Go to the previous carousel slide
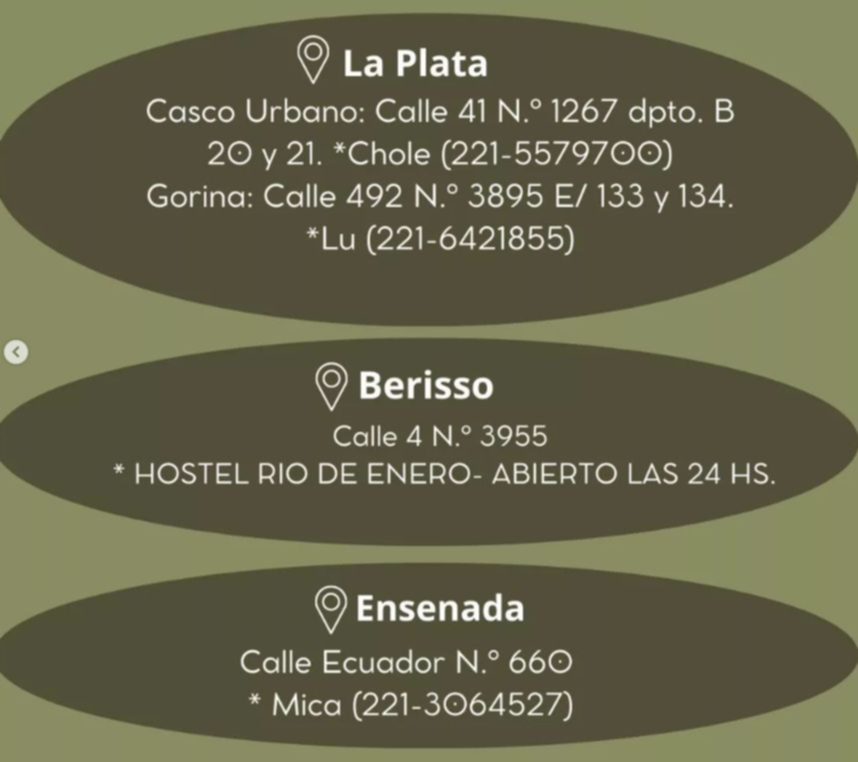Screen dimensions: 858x762 tap(16, 352)
